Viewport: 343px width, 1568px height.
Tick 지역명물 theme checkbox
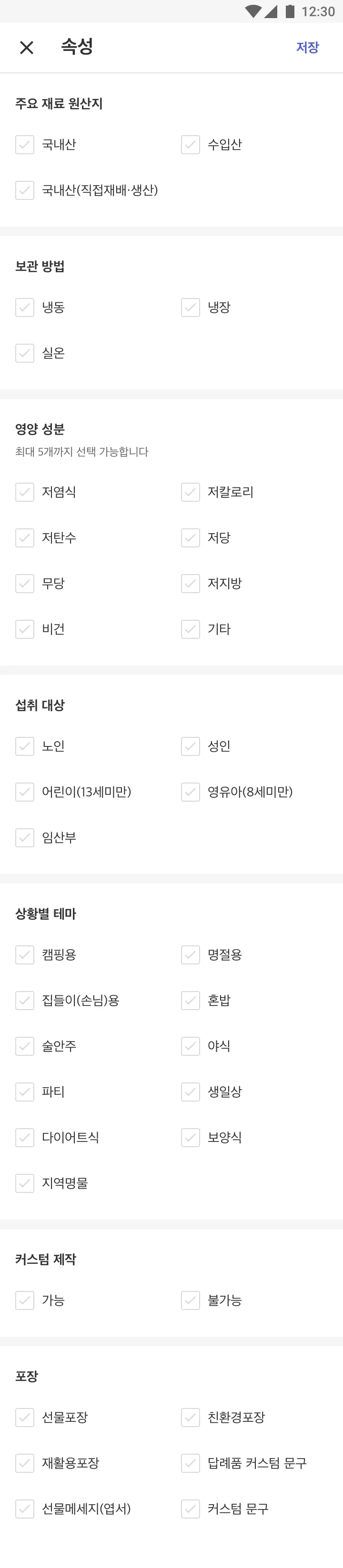tap(24, 1183)
